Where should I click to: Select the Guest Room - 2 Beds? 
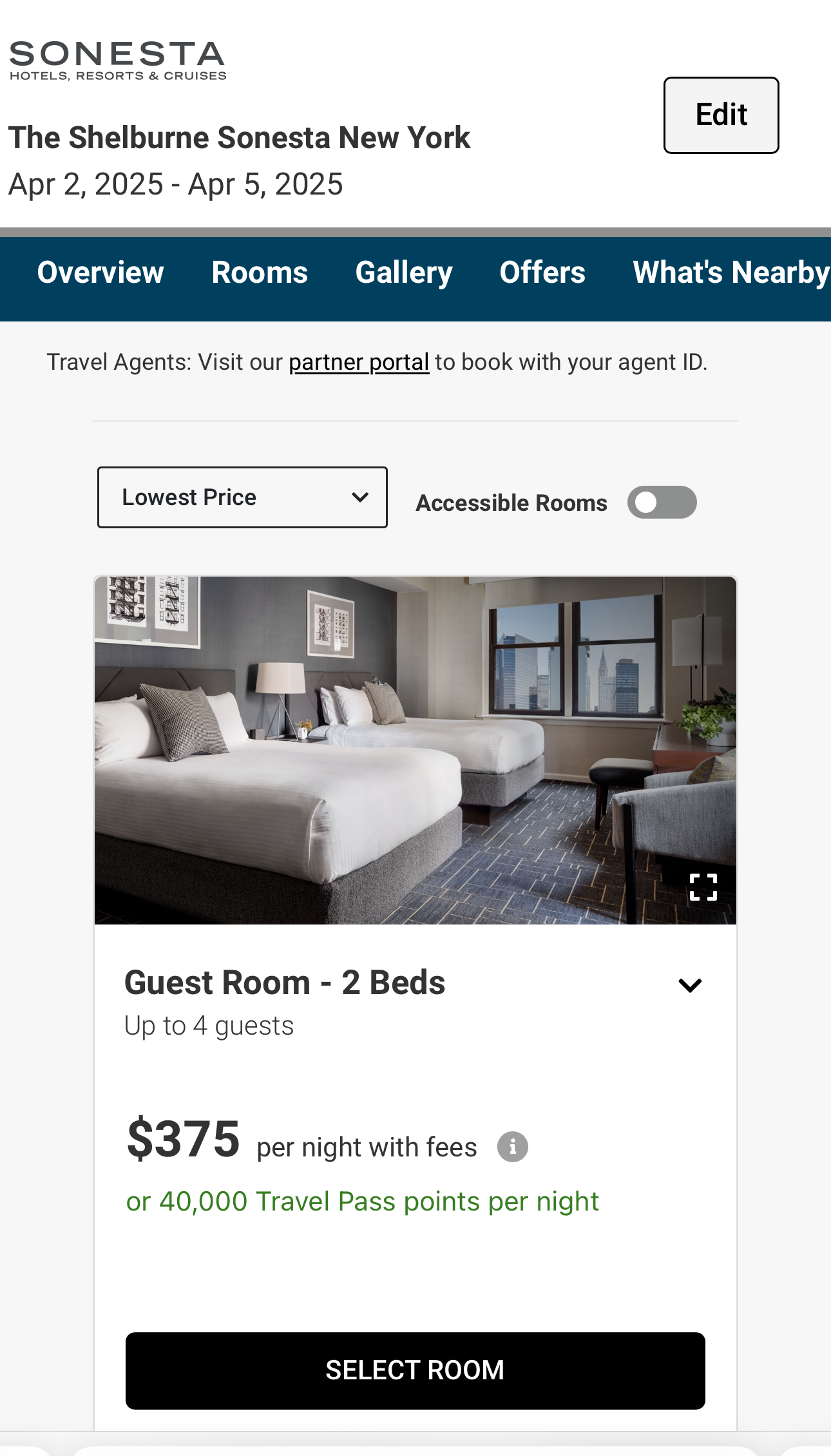(415, 1371)
